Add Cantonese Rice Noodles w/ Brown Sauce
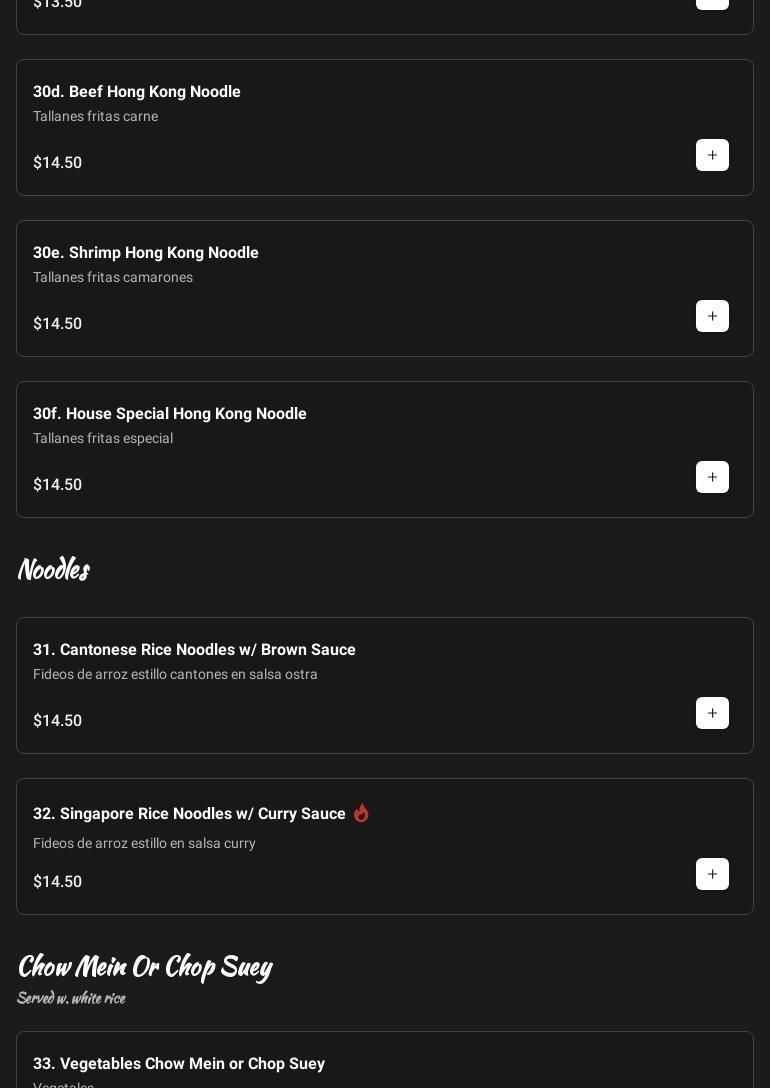Image resolution: width=770 pixels, height=1088 pixels. [712, 713]
